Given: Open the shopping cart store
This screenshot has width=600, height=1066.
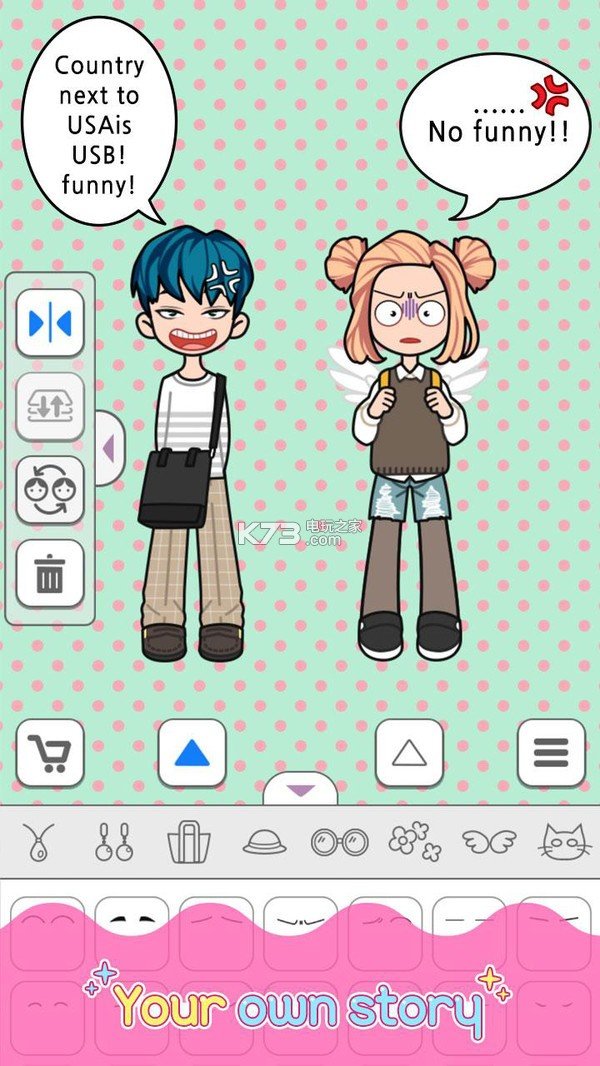Looking at the screenshot, I should point(50,753).
